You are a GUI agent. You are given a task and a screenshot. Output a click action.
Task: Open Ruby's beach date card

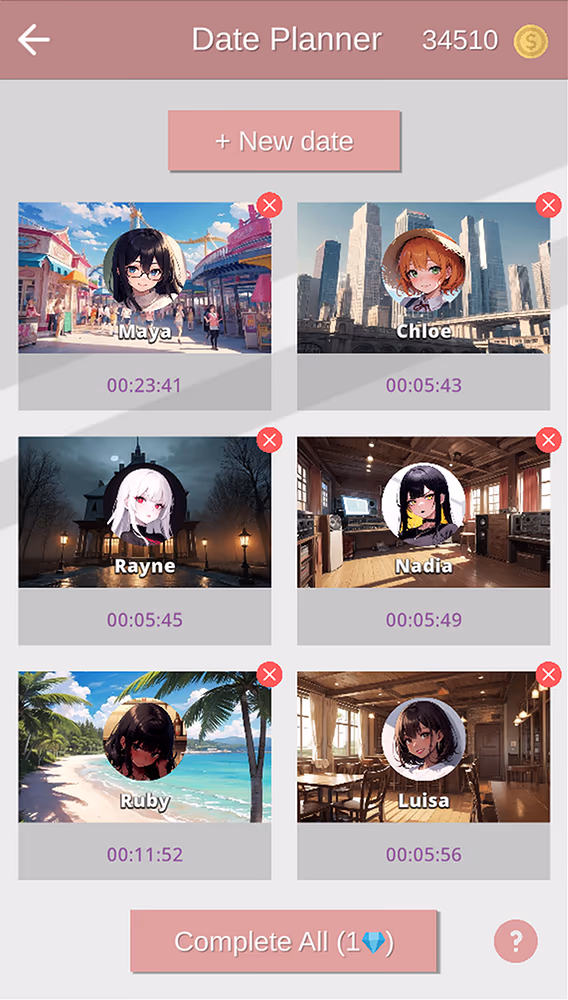pos(145,776)
